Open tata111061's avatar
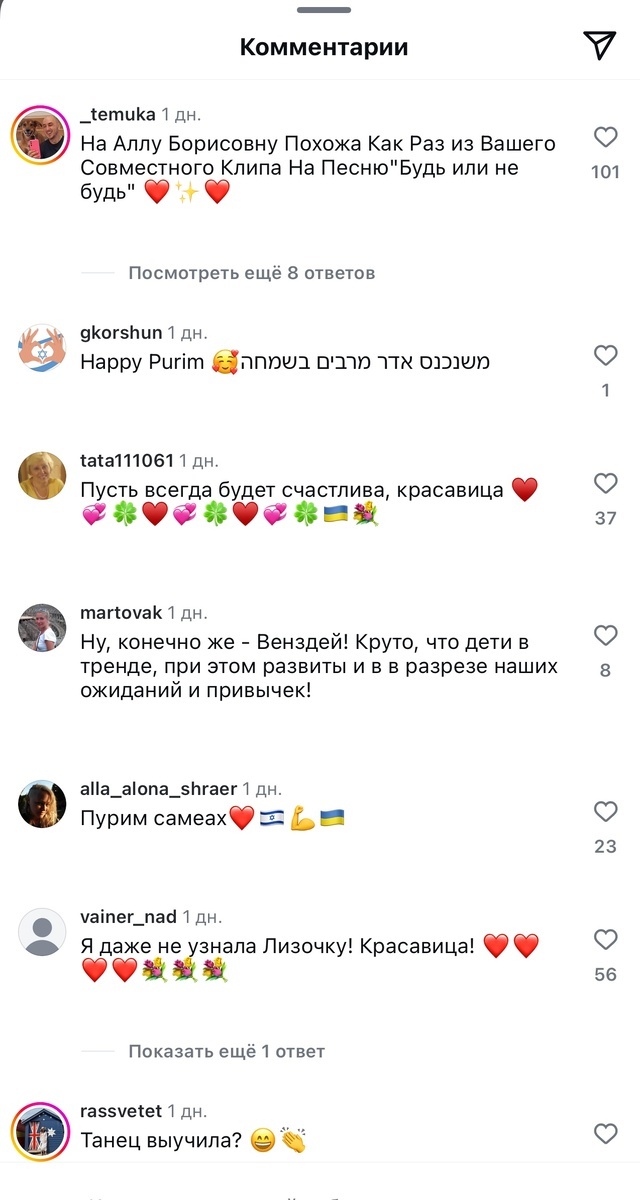This screenshot has width=640, height=1200. [x=41, y=476]
